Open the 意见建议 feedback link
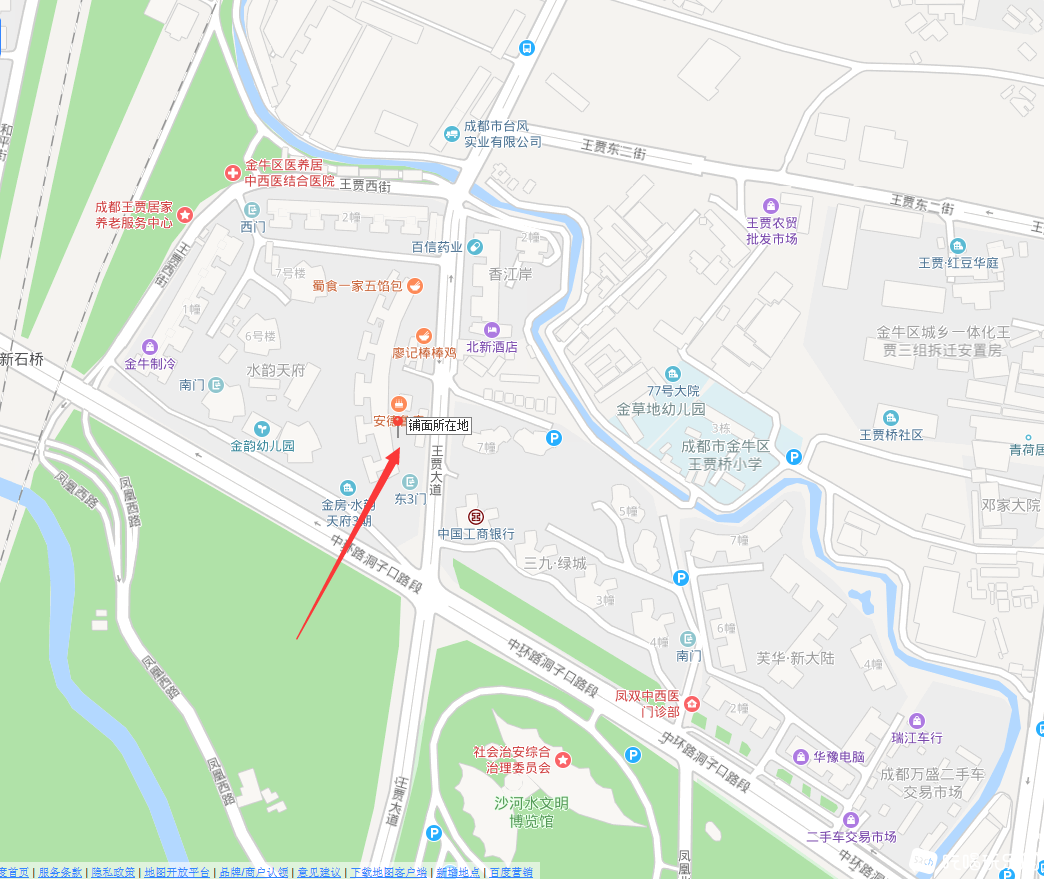The image size is (1044, 879). [318, 872]
